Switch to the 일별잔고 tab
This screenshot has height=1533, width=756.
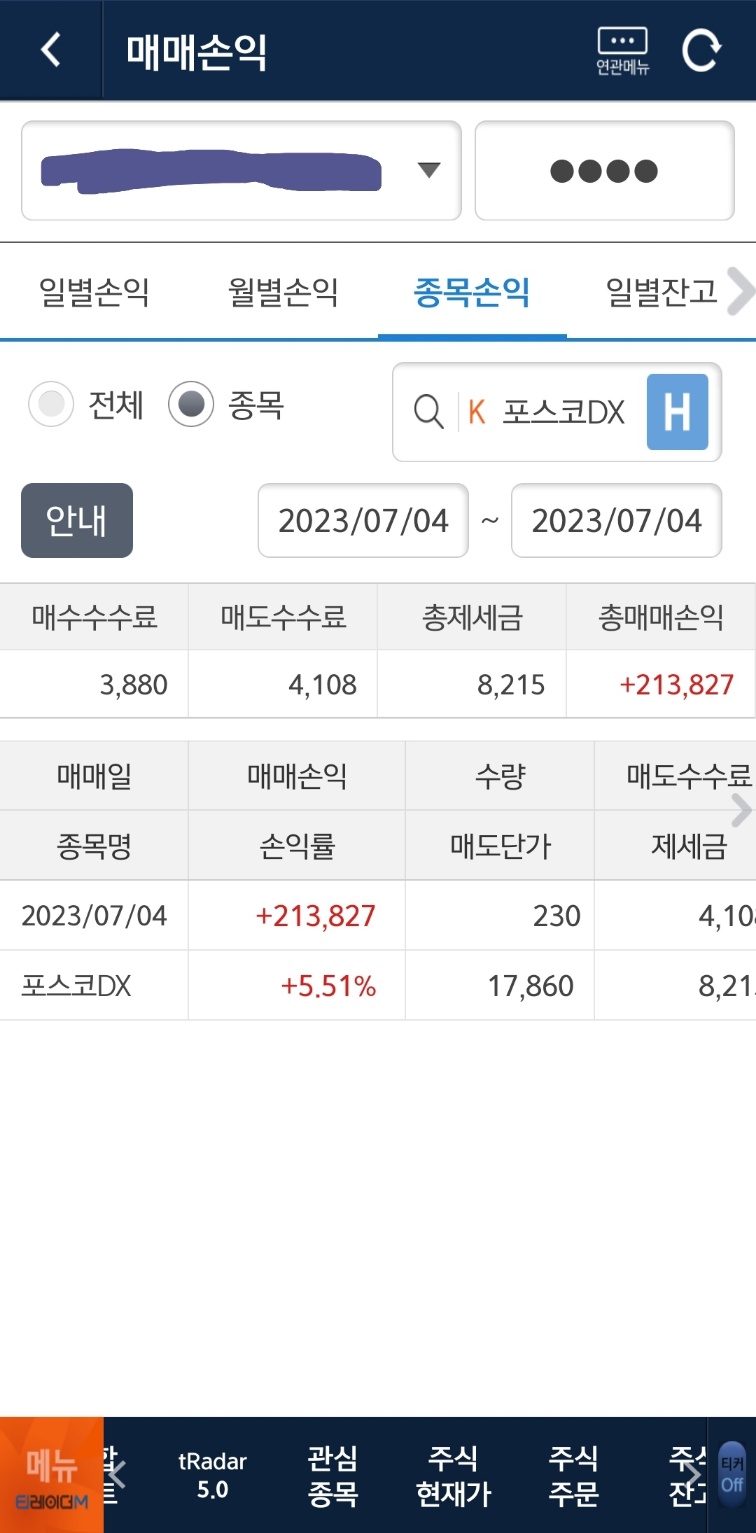(x=662, y=293)
